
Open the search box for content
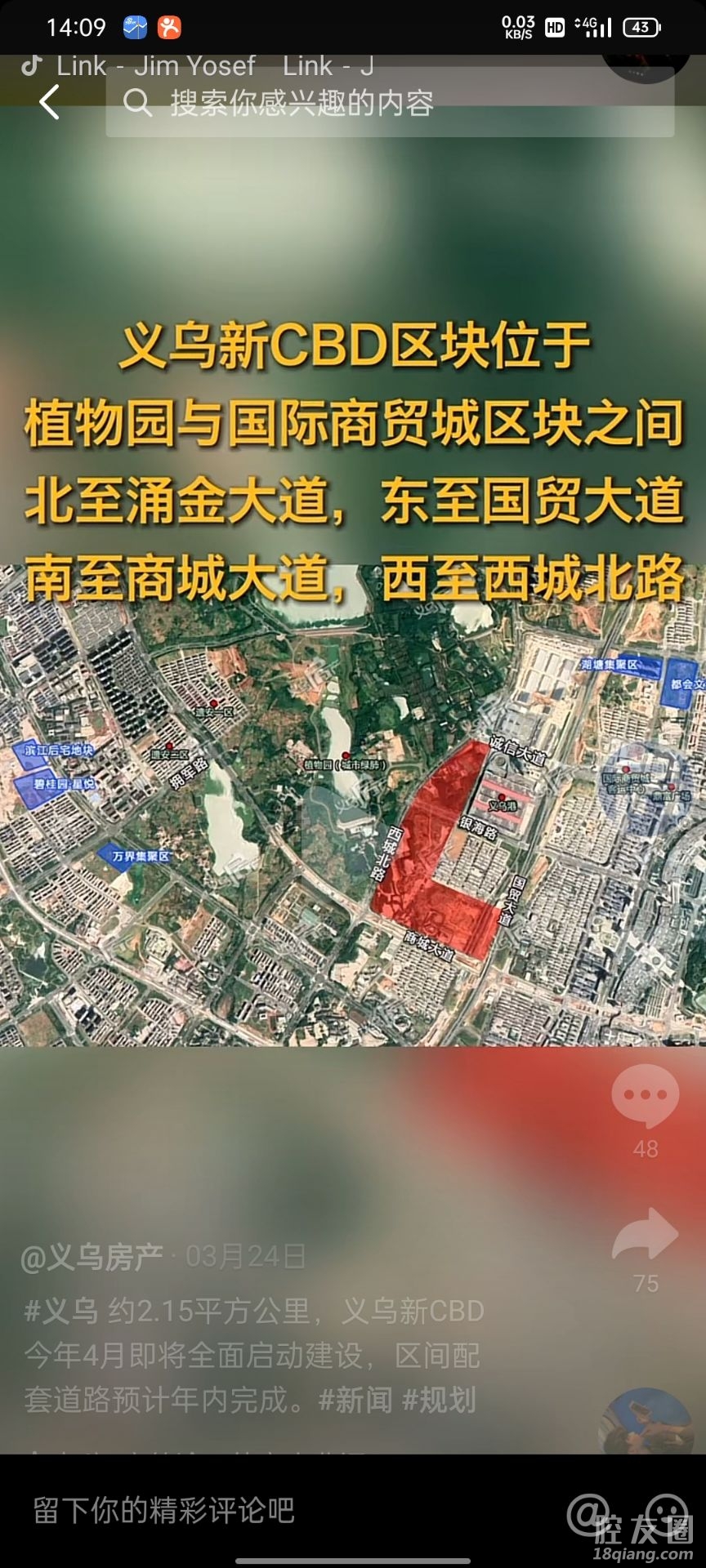(389, 104)
